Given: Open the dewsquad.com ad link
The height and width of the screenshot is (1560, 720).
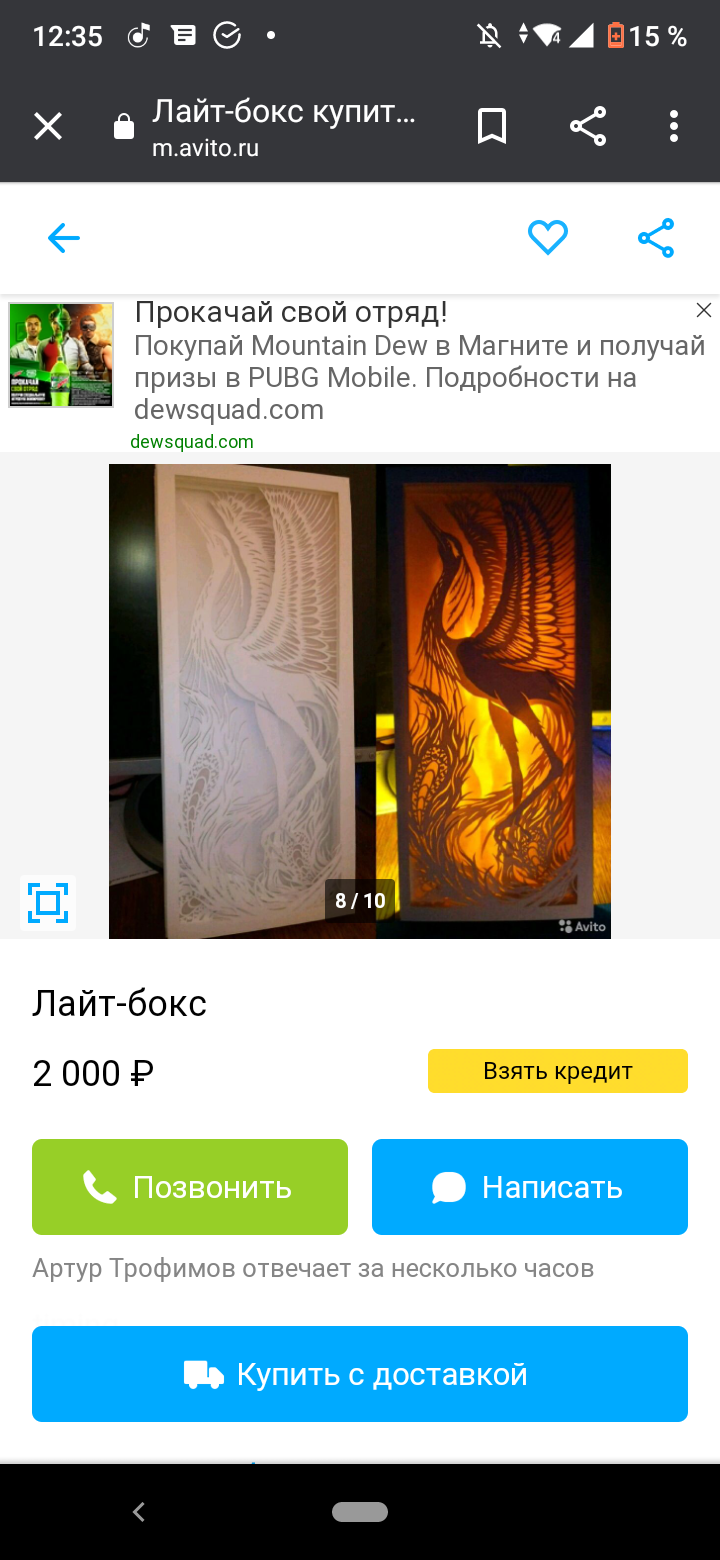Looking at the screenshot, I should 192,441.
